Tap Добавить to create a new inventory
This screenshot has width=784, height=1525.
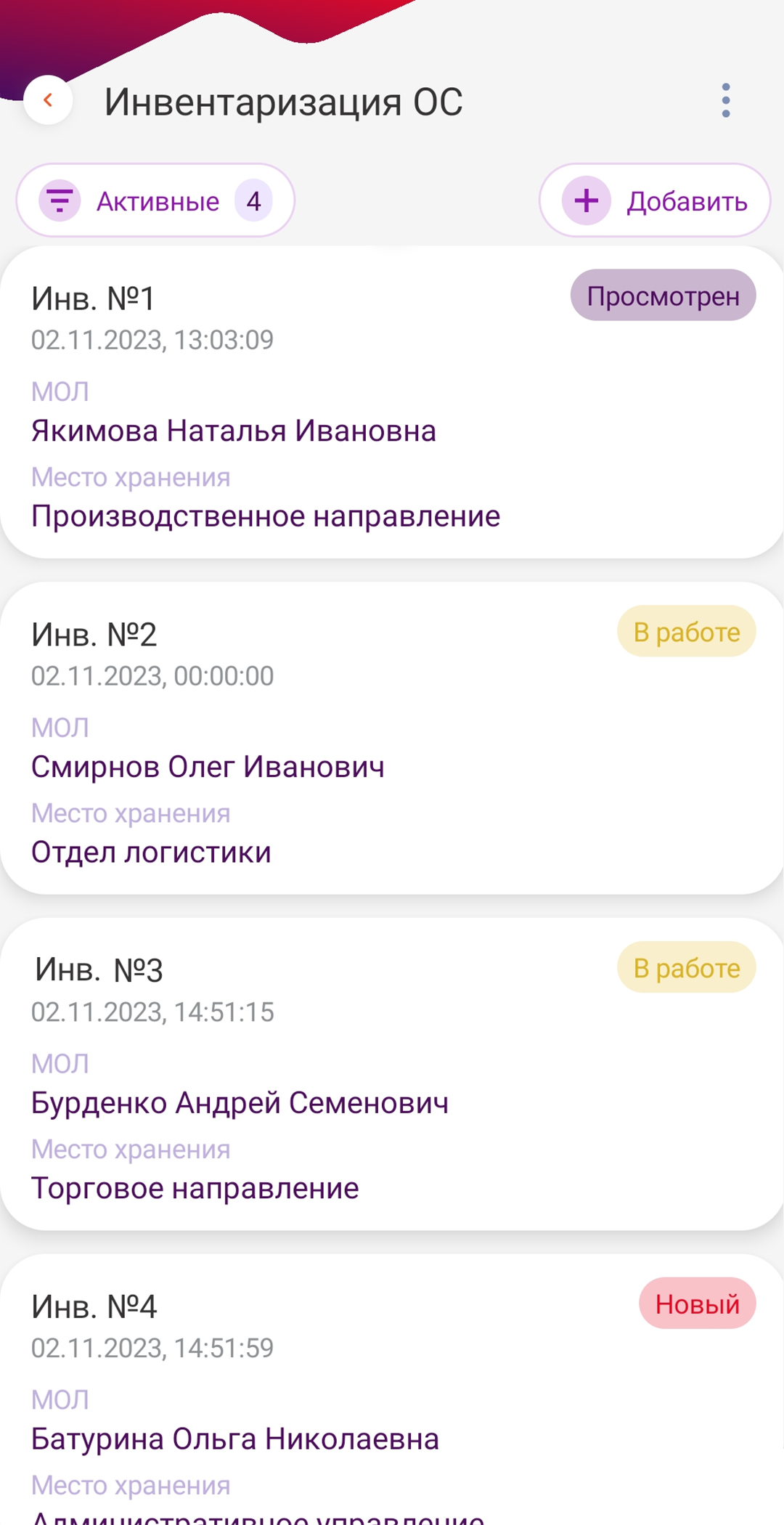(654, 200)
